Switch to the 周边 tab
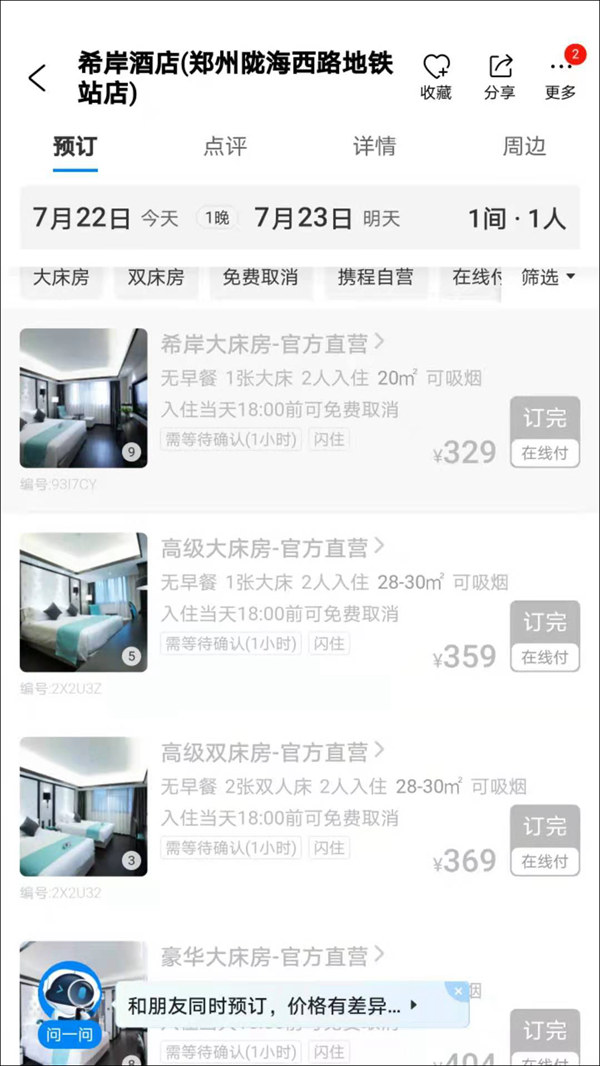The width and height of the screenshot is (600, 1066). [524, 146]
